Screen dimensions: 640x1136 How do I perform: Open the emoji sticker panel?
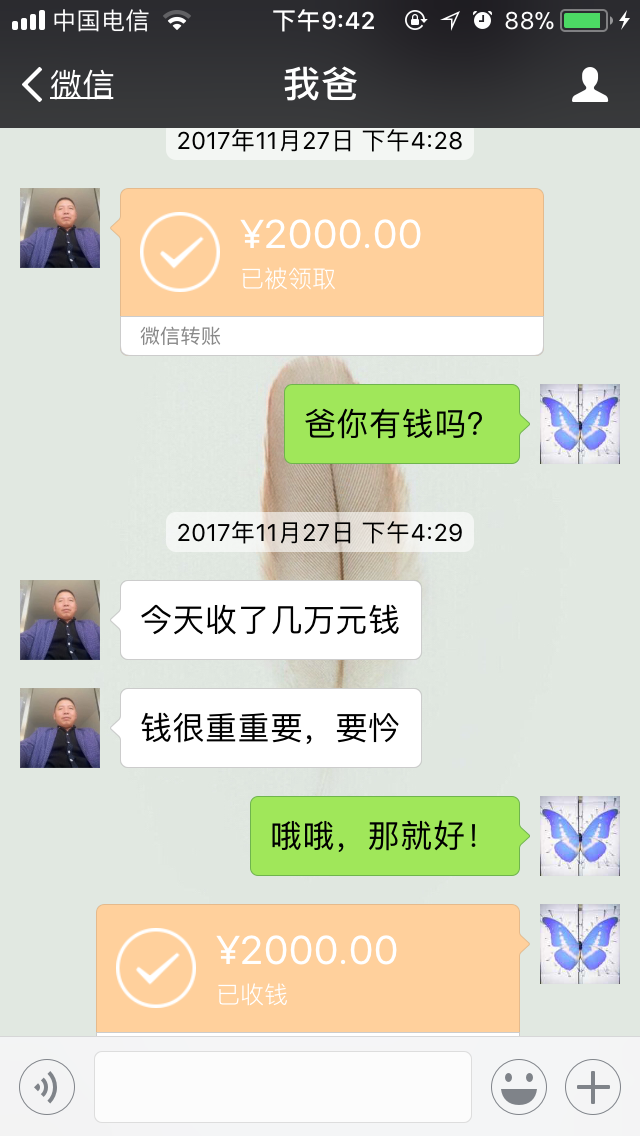518,1086
